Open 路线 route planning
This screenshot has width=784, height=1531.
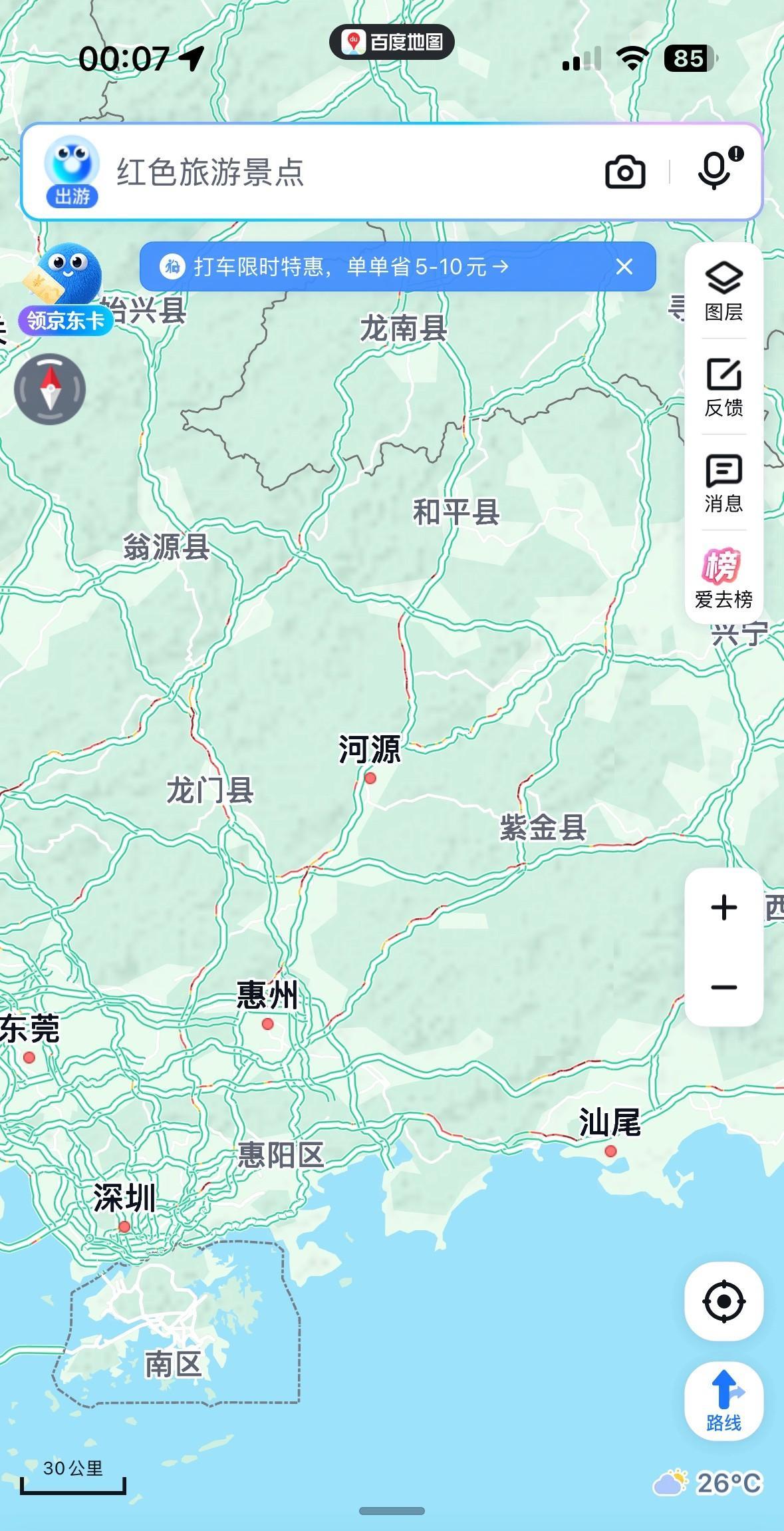723,1401
